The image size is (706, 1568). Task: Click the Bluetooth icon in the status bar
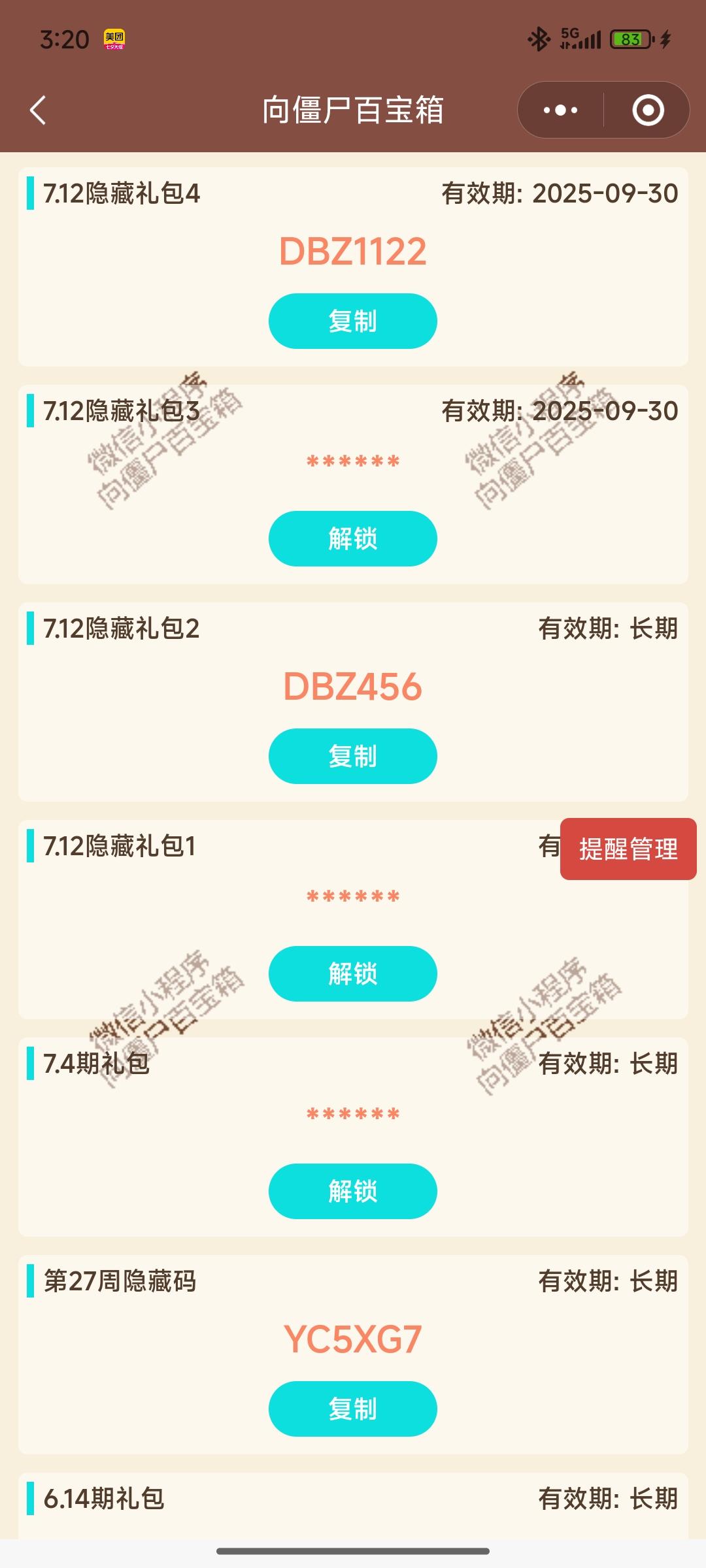pos(539,37)
